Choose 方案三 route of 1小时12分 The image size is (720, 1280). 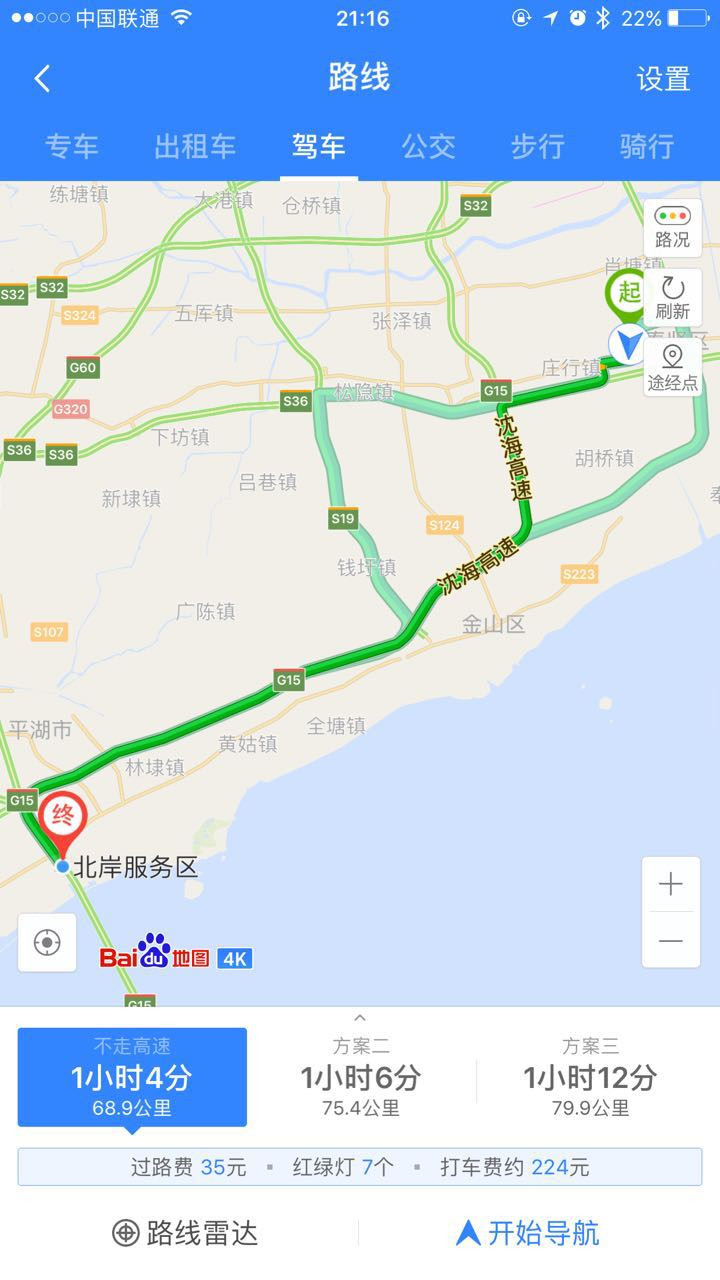tap(590, 1077)
